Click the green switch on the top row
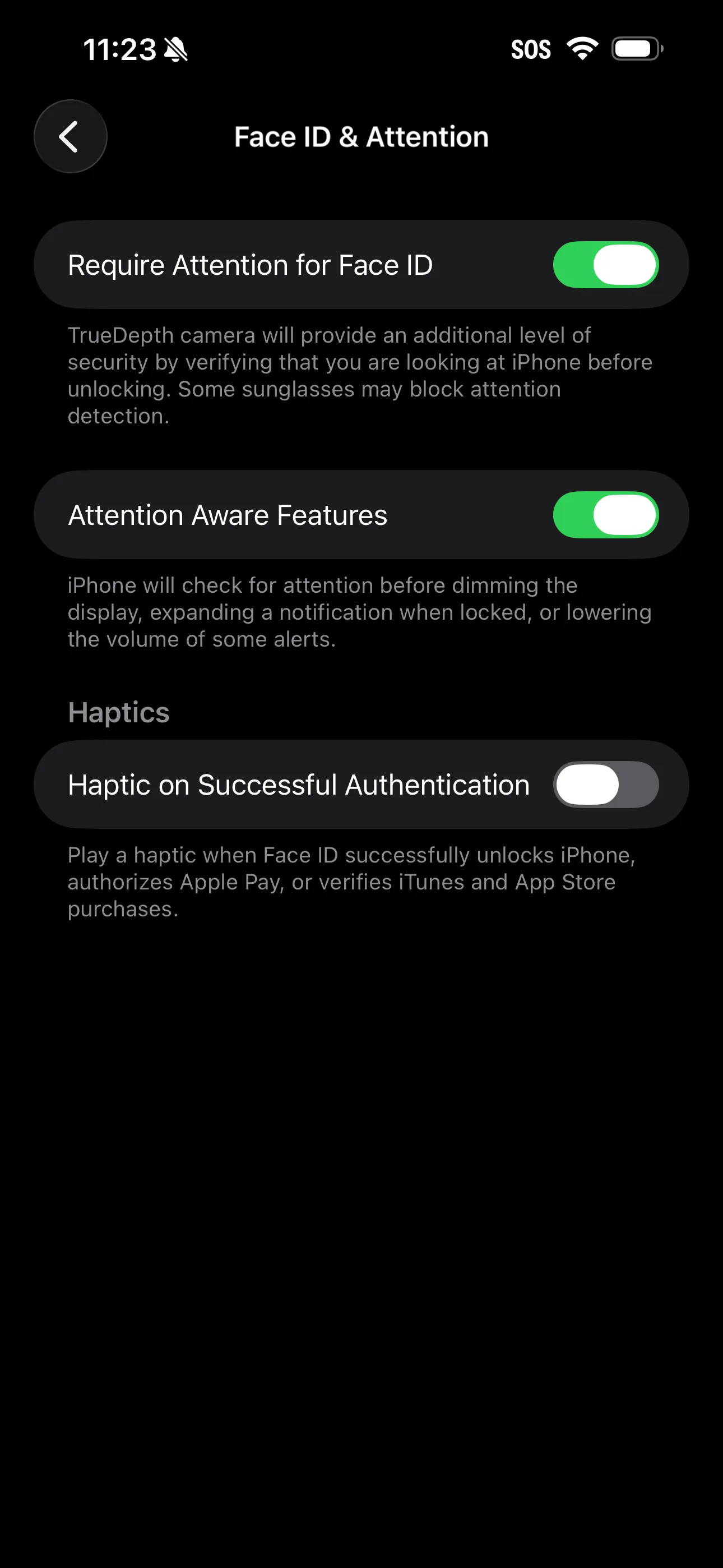This screenshot has height=1568, width=723. 606,264
